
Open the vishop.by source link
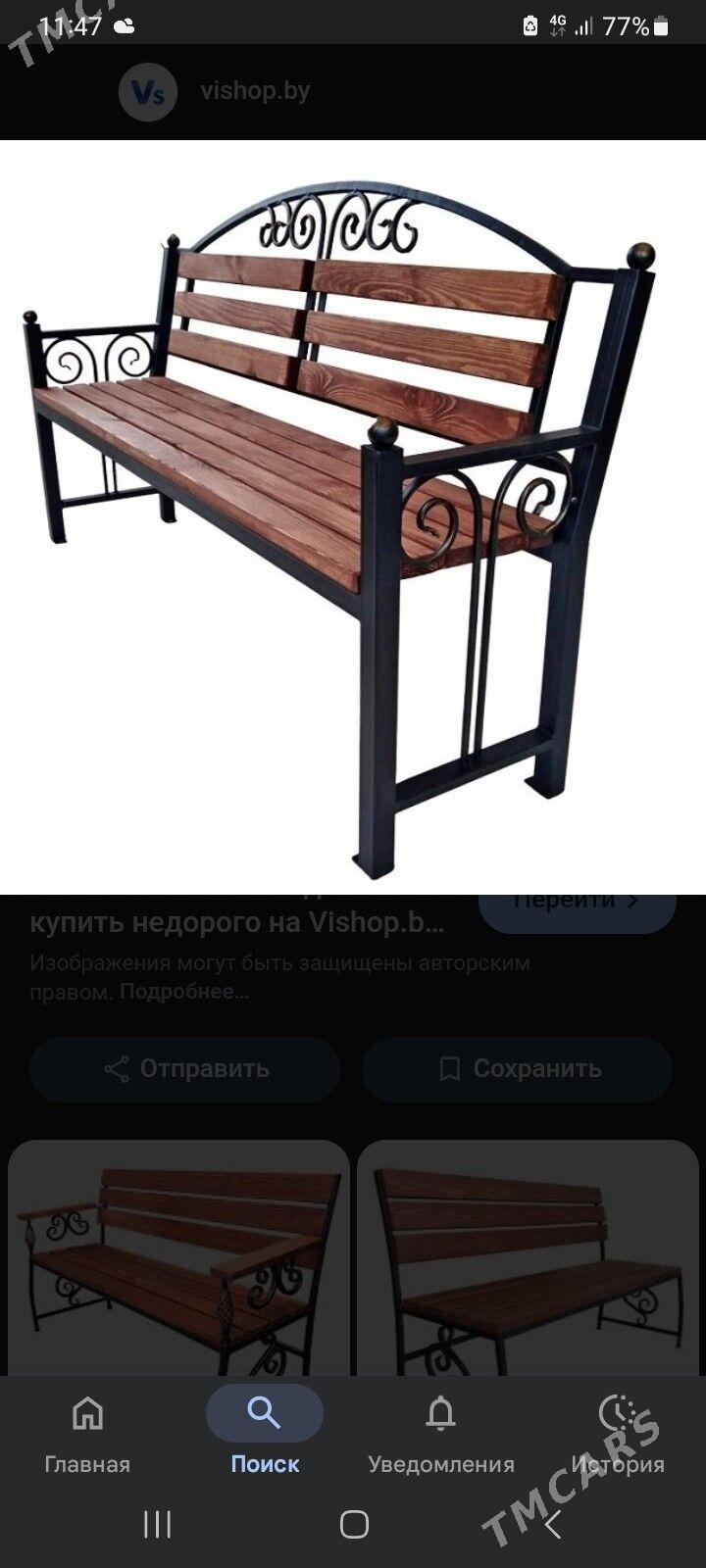[253, 91]
